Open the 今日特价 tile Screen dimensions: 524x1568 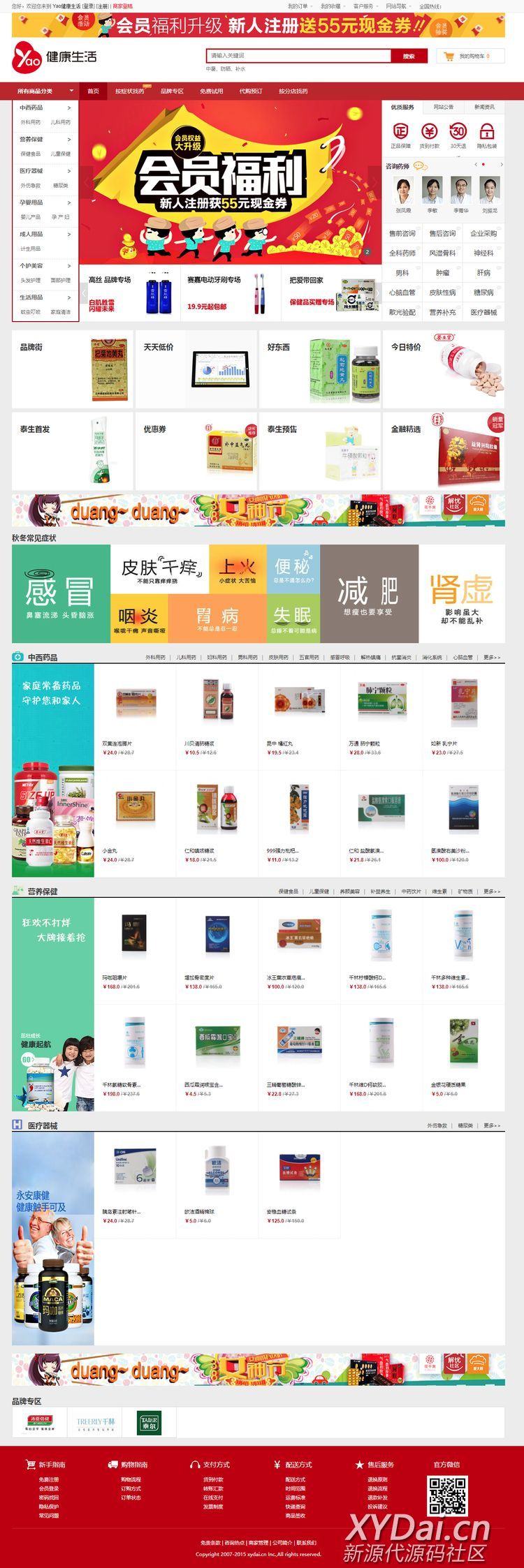[x=443, y=369]
